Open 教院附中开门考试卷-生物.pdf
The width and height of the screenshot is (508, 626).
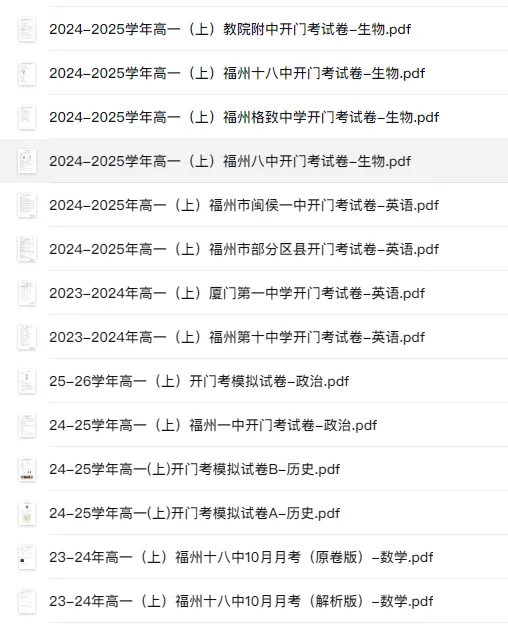(x=254, y=29)
